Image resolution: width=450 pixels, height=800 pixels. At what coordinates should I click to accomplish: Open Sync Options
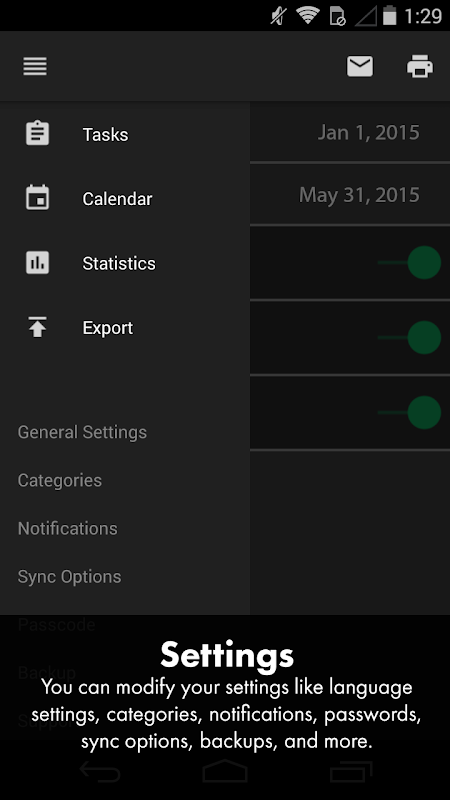[x=69, y=577]
